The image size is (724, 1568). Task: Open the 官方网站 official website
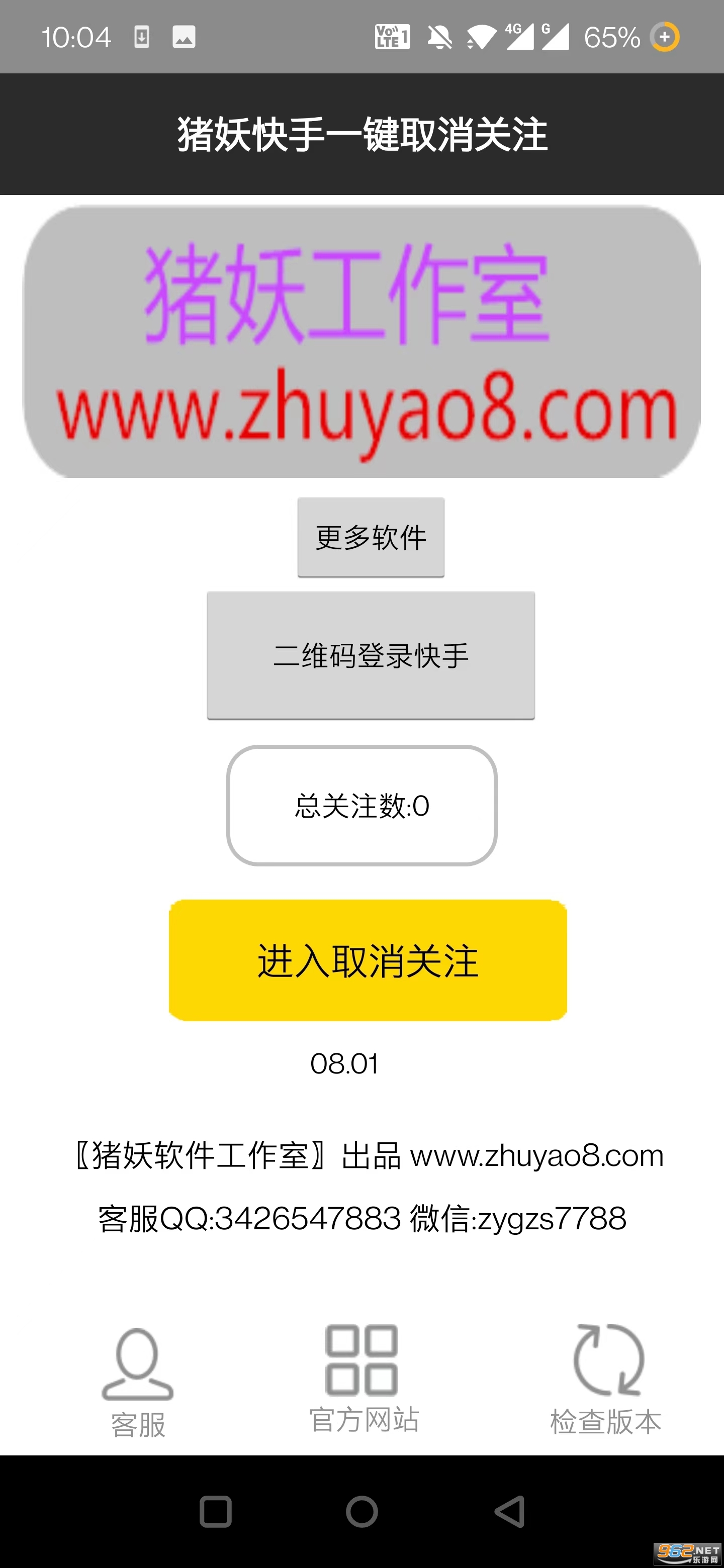click(x=364, y=1378)
